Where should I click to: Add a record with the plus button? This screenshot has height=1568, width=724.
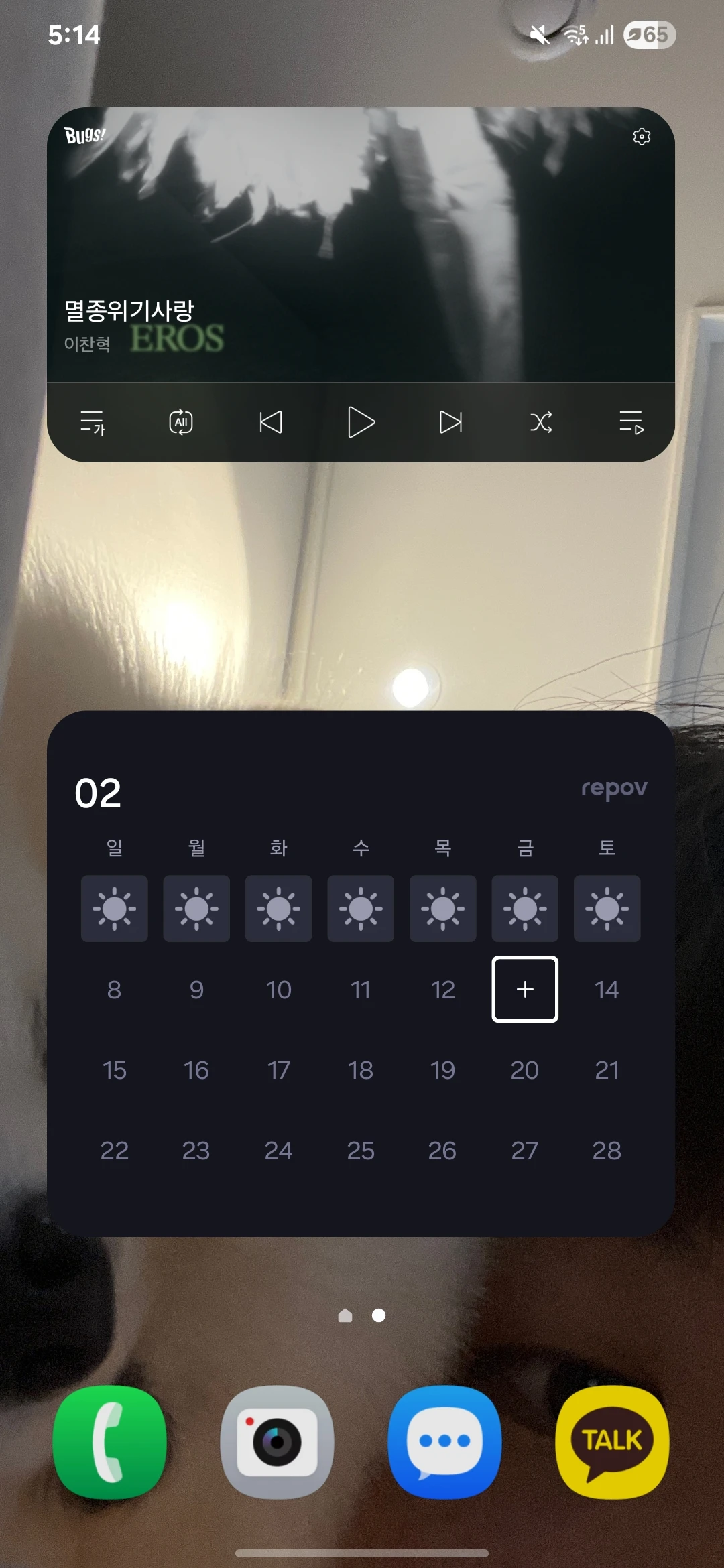[525, 989]
